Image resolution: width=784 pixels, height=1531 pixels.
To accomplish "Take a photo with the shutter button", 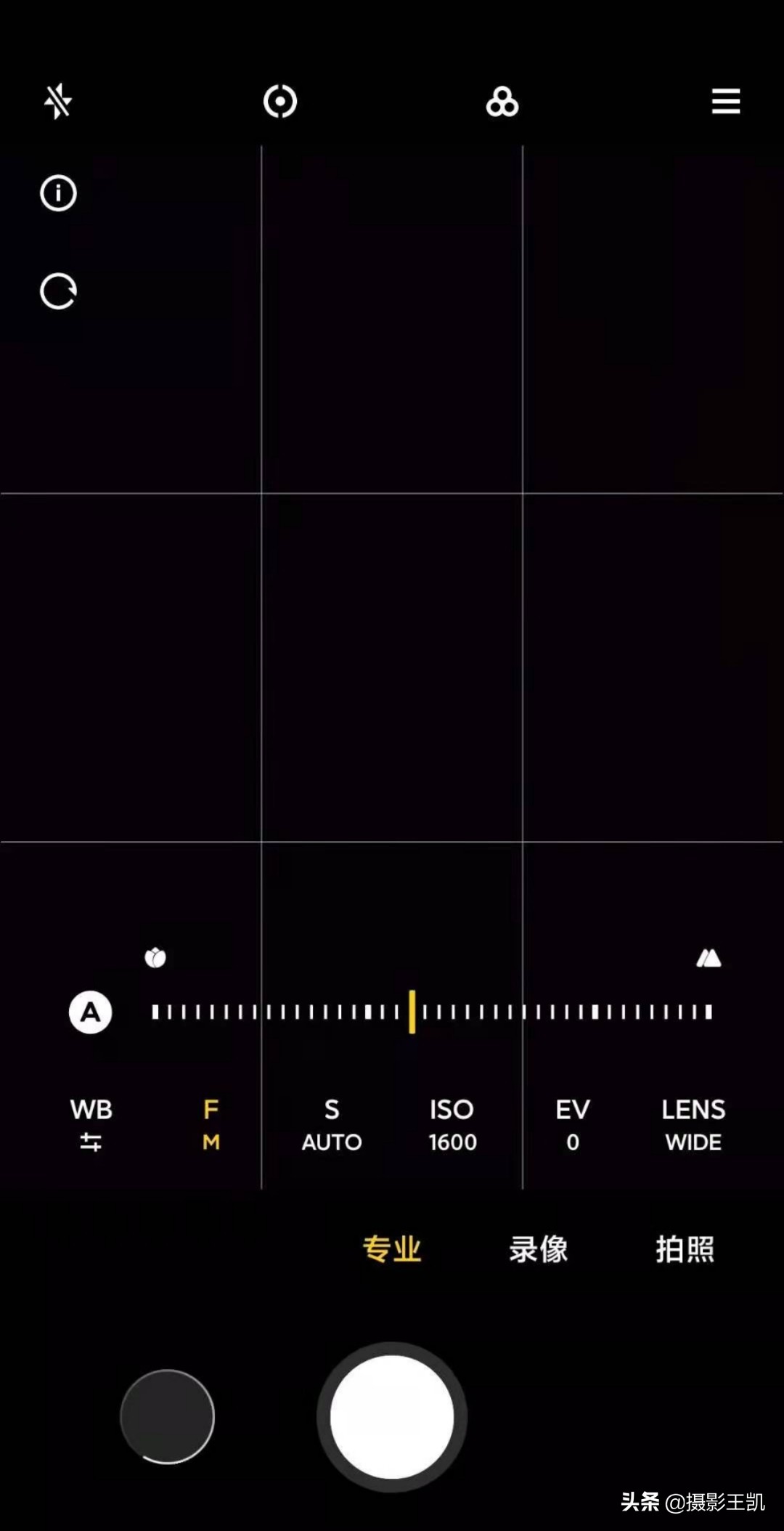I will [392, 1416].
